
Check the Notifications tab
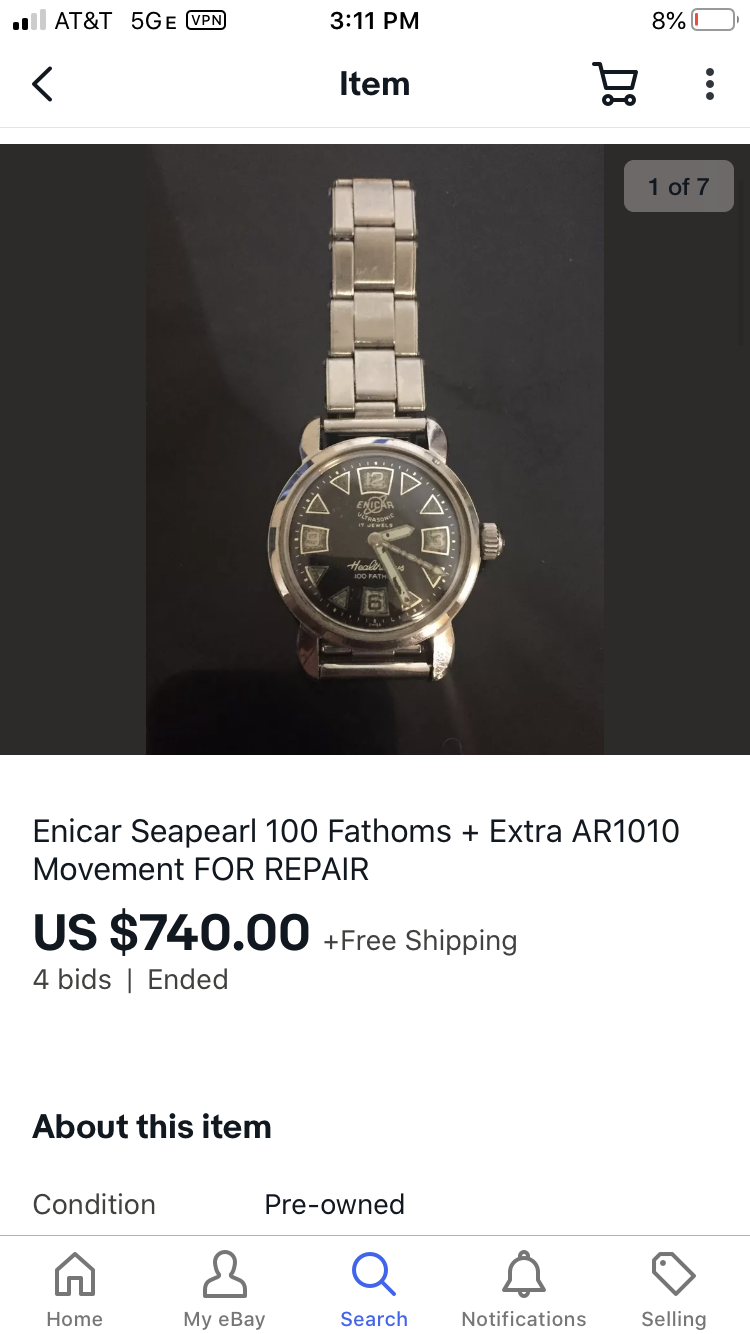coord(524,1289)
